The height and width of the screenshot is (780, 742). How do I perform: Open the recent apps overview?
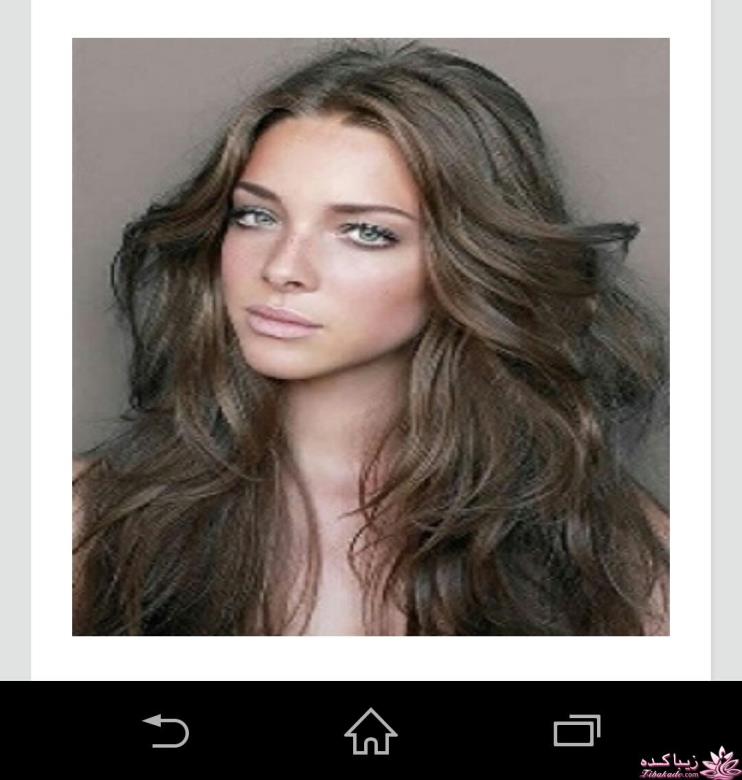(x=577, y=731)
